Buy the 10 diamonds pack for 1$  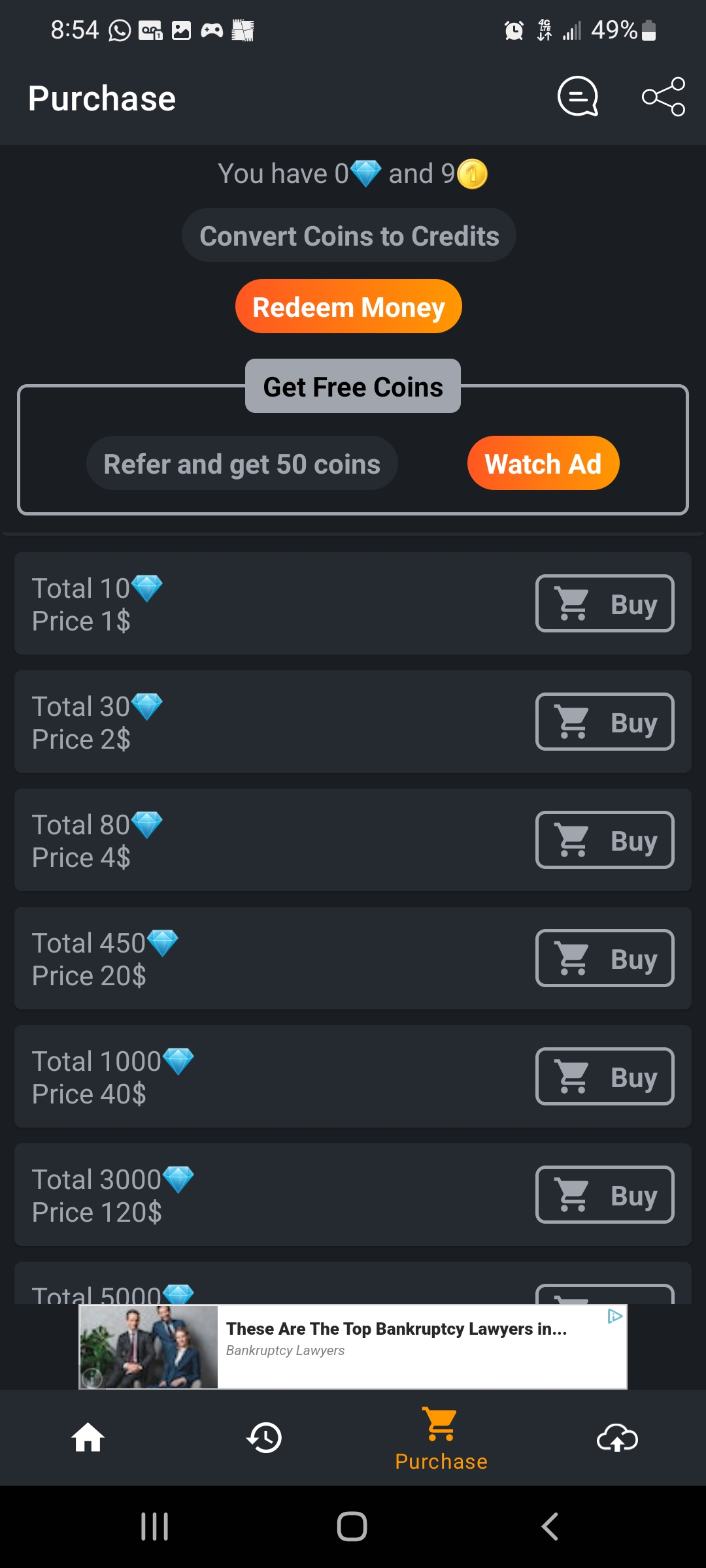click(605, 604)
